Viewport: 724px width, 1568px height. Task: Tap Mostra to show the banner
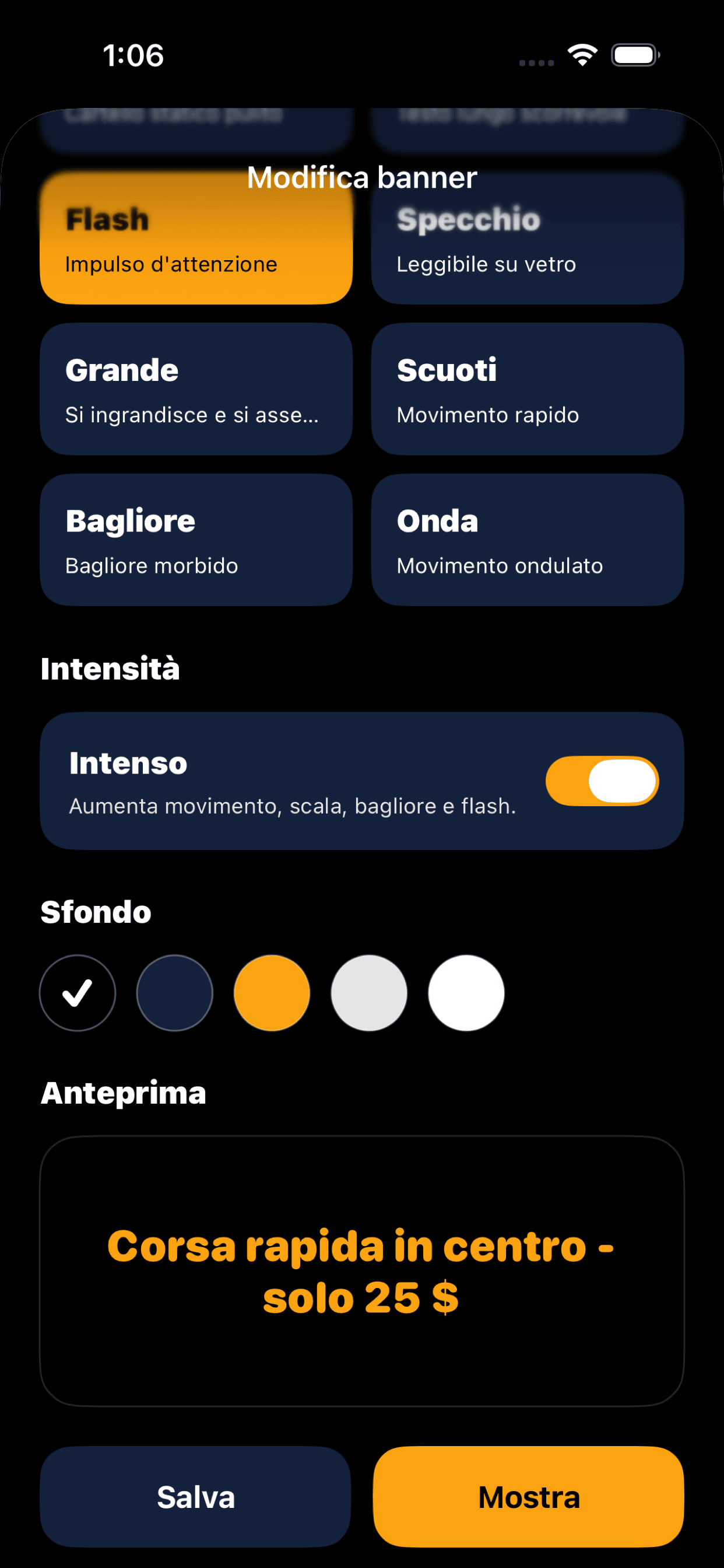(529, 1497)
